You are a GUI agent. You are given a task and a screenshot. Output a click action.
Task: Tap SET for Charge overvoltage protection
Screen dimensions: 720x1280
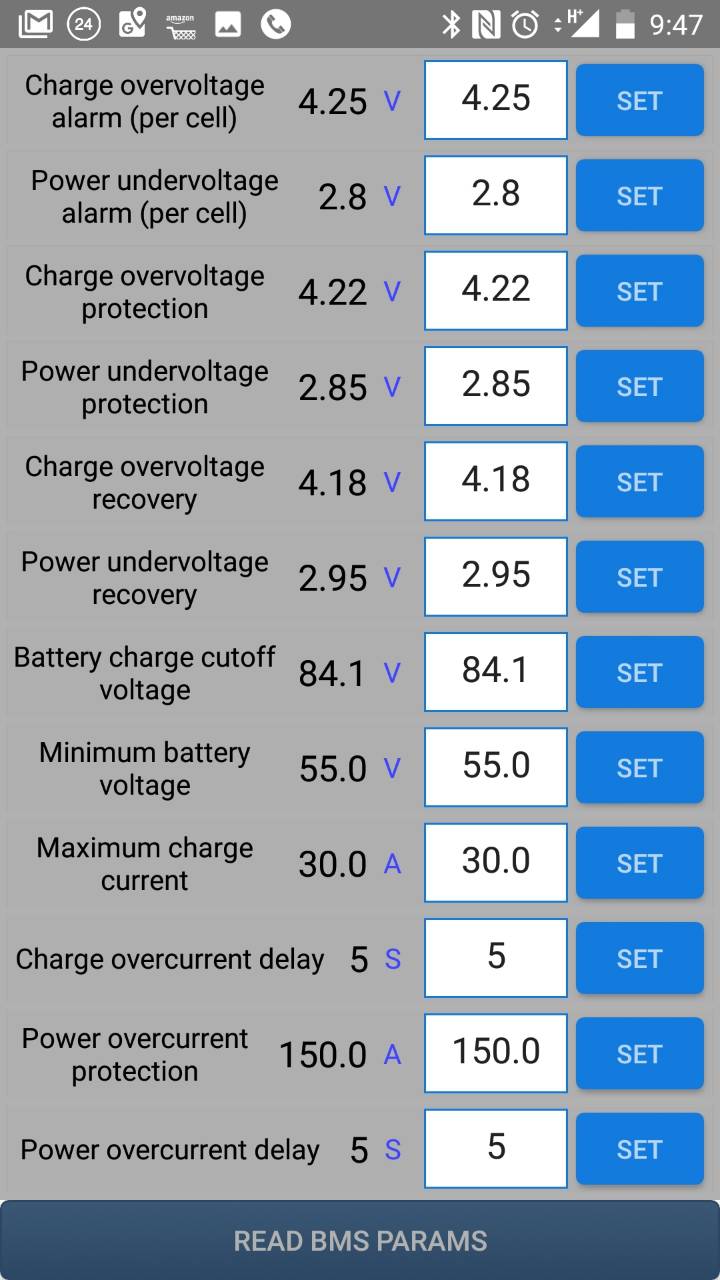click(x=640, y=291)
